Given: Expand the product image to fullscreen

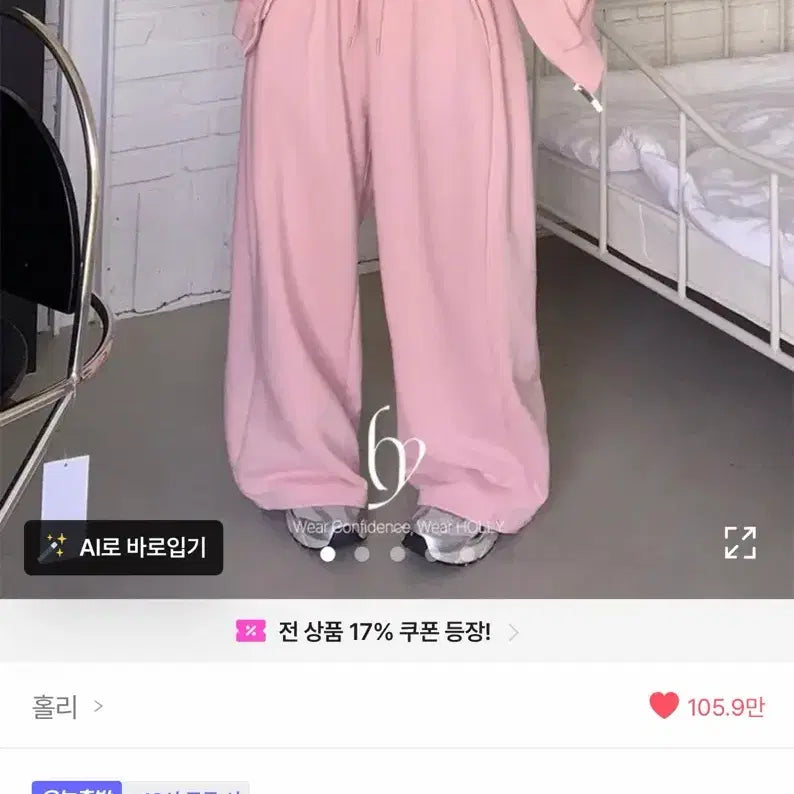Looking at the screenshot, I should click(740, 542).
